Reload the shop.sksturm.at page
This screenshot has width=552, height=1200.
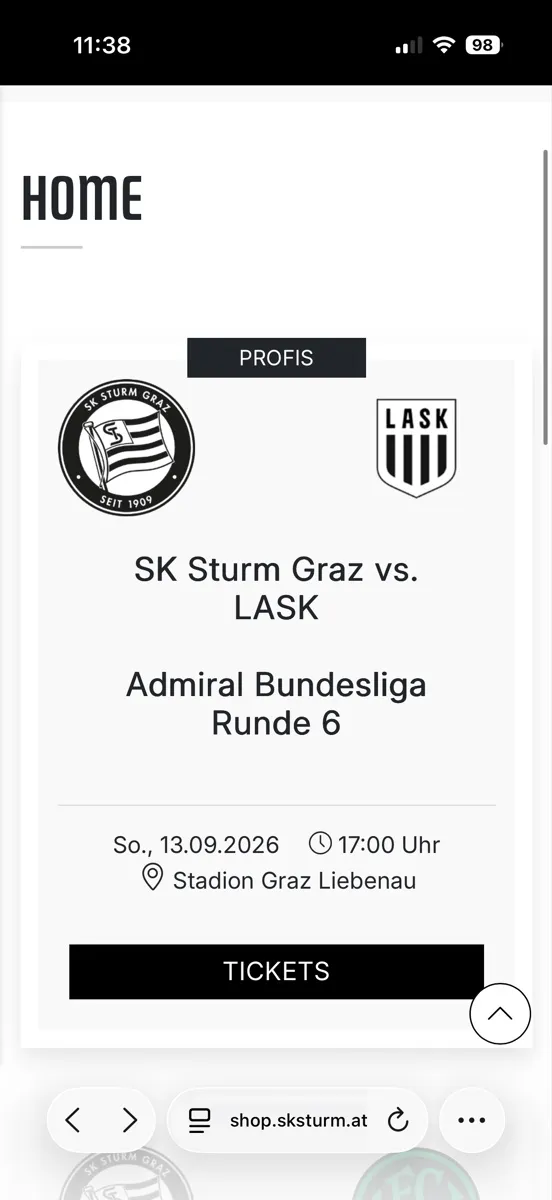pos(398,1121)
